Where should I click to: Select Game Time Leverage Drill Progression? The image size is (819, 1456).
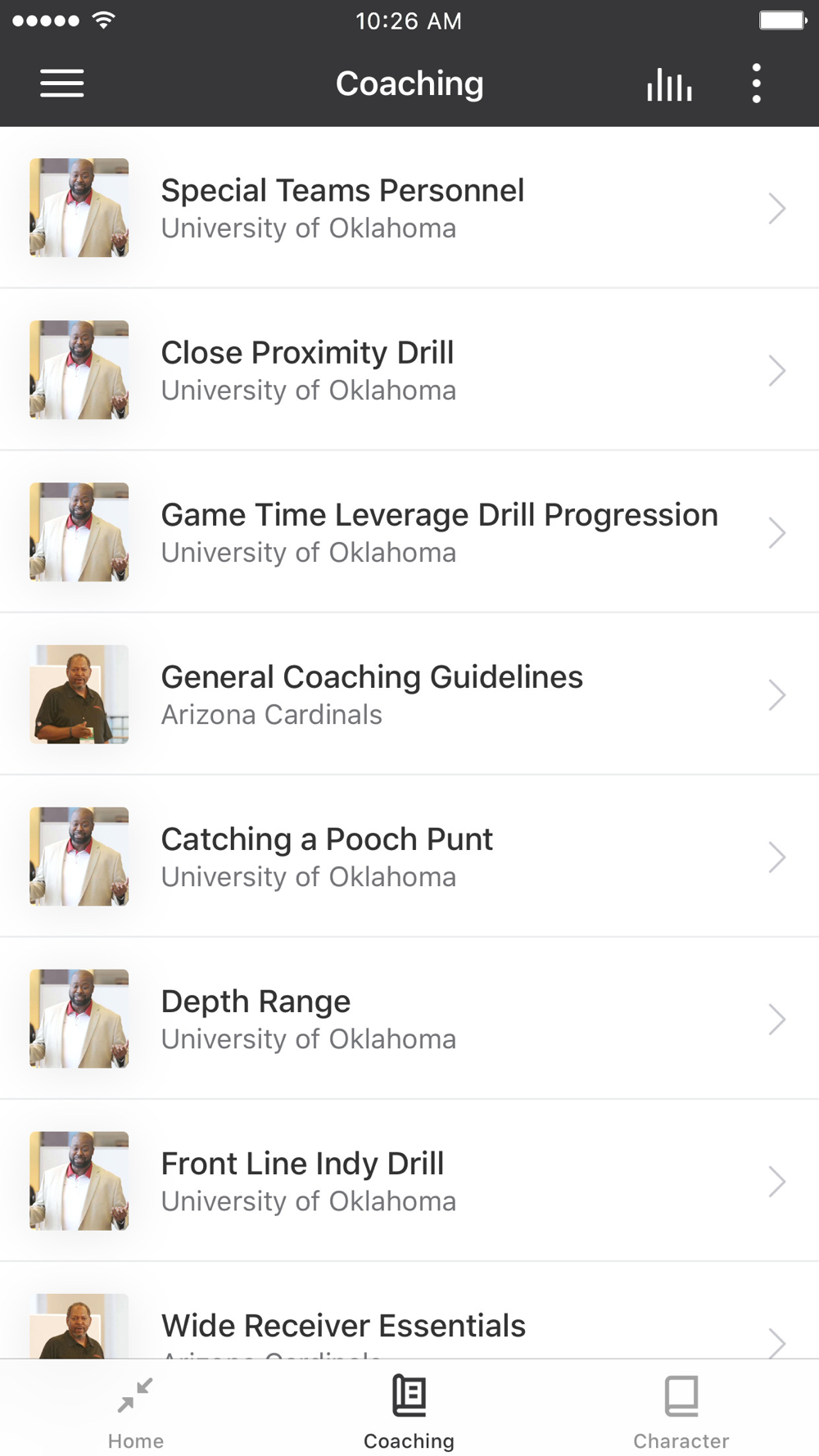pyautogui.click(x=409, y=532)
